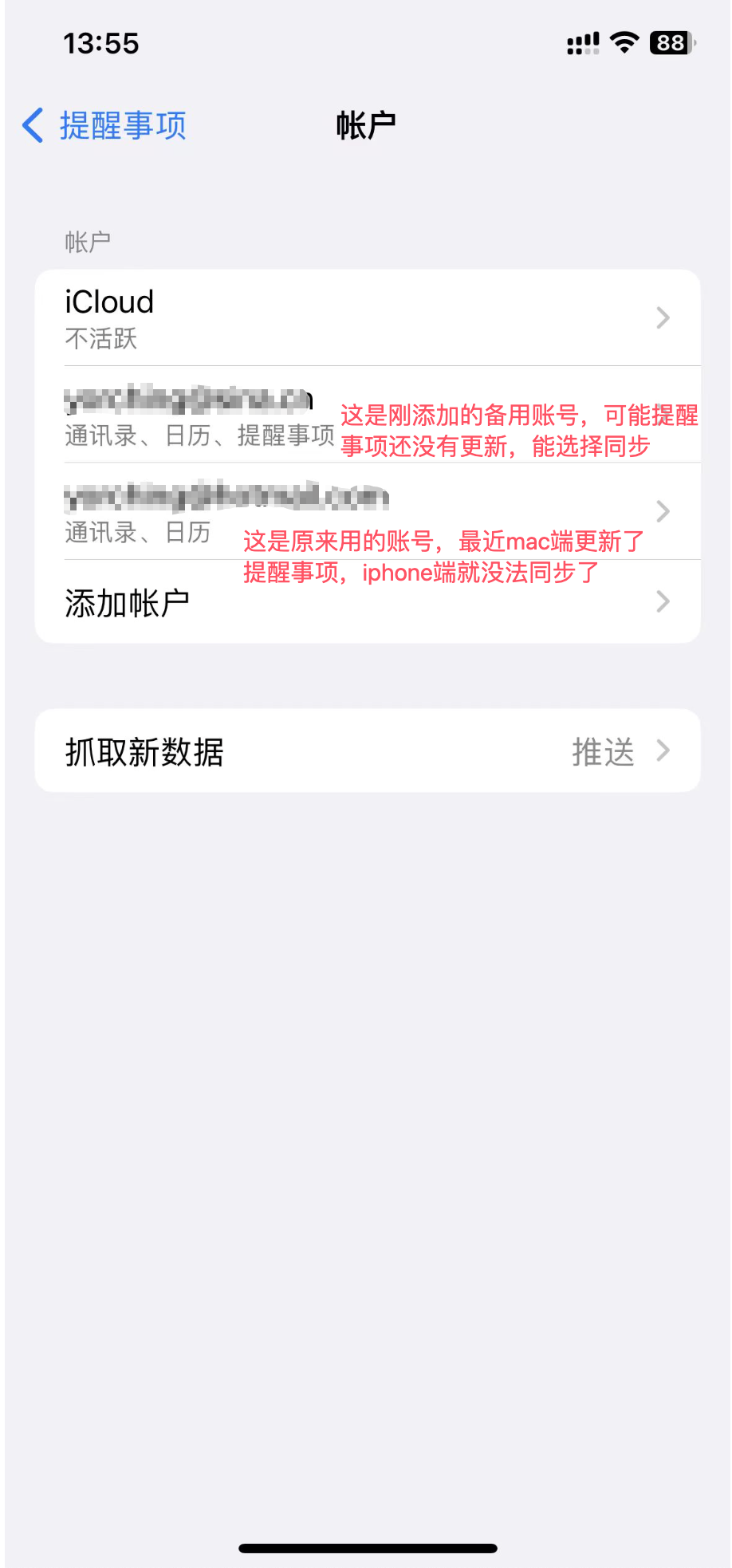返回提醒事项设置页面
Image resolution: width=732 pixels, height=1568 pixels.
[104, 126]
